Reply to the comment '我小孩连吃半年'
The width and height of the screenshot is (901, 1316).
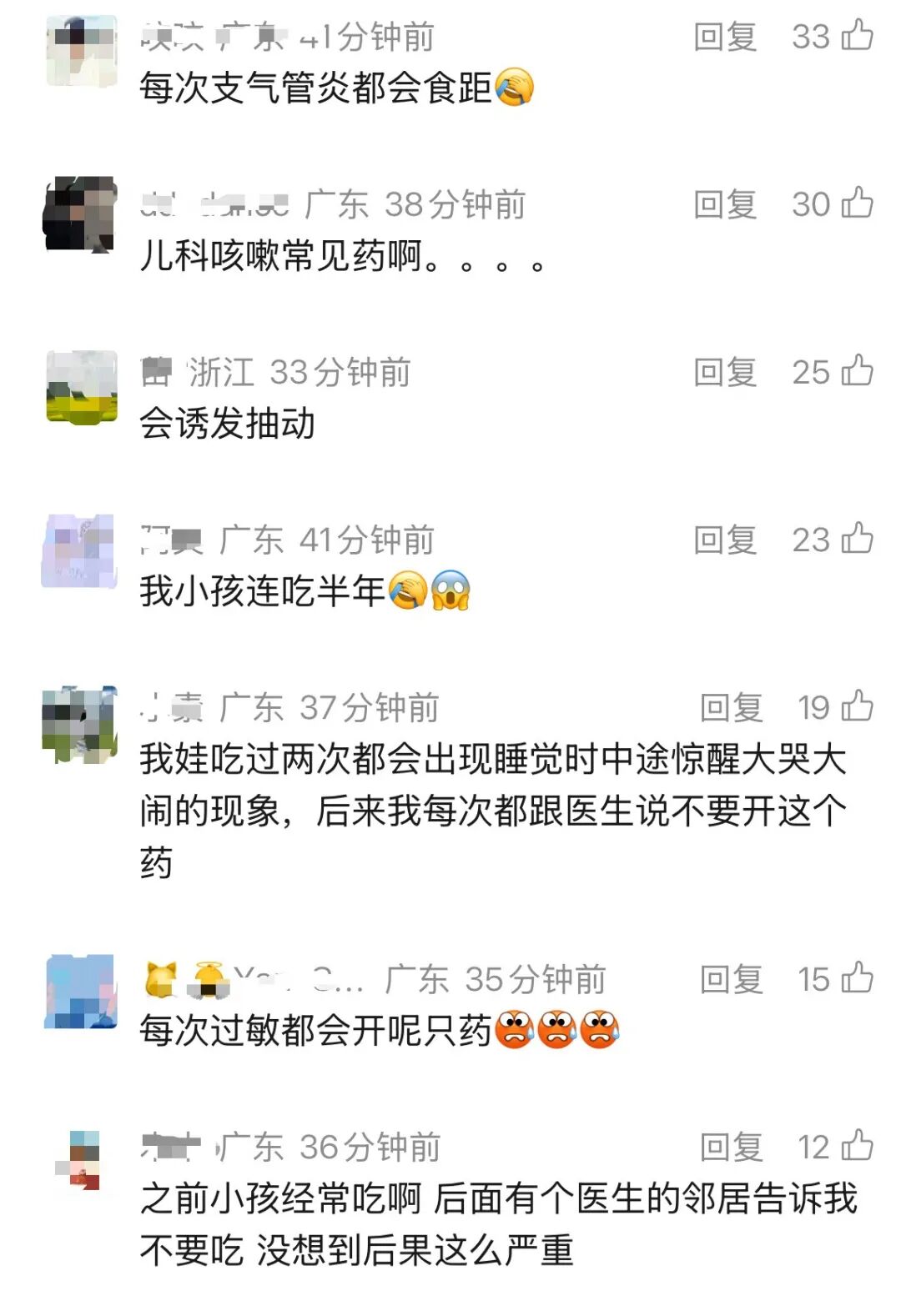click(x=725, y=540)
